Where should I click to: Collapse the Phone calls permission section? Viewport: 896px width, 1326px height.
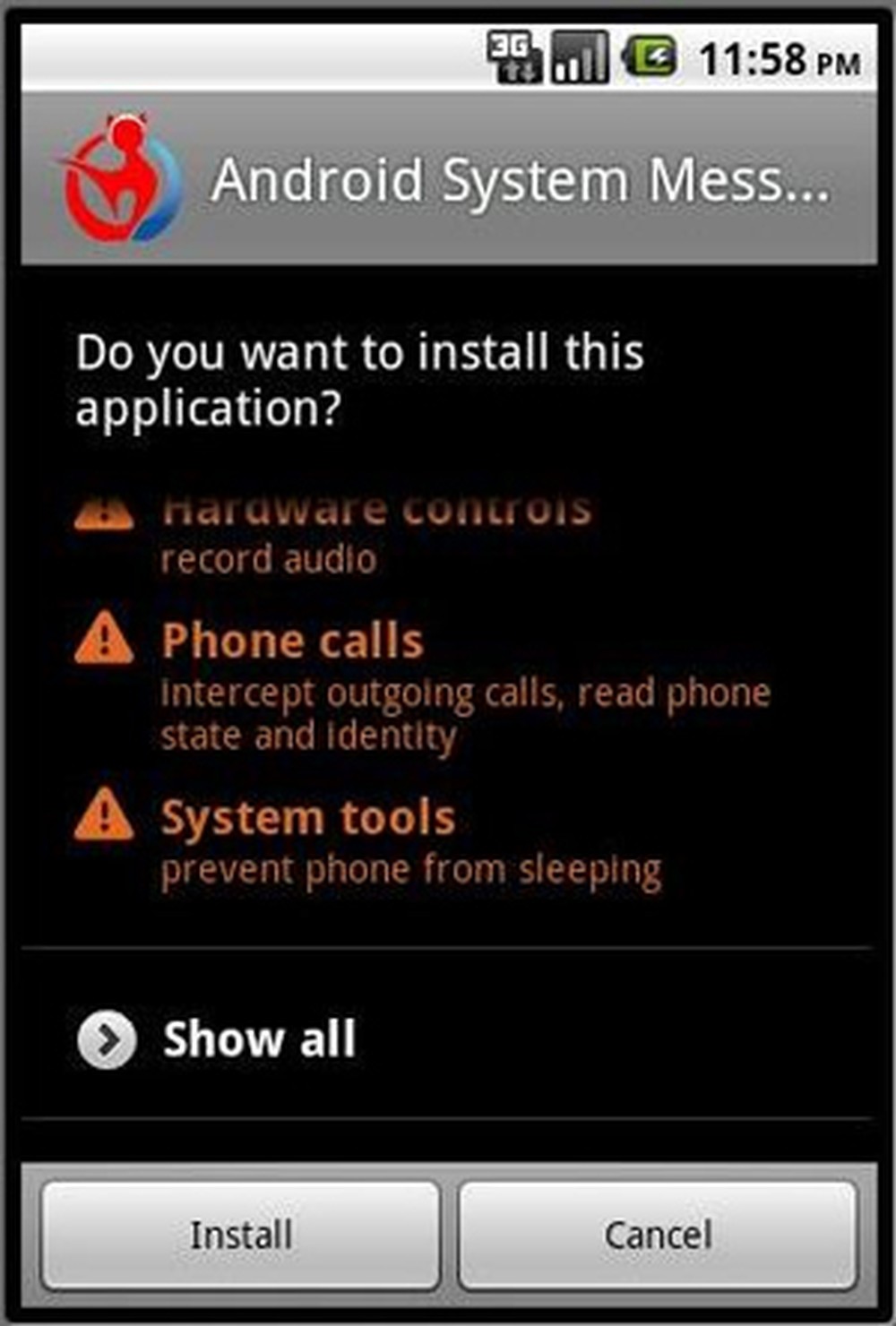[x=291, y=639]
